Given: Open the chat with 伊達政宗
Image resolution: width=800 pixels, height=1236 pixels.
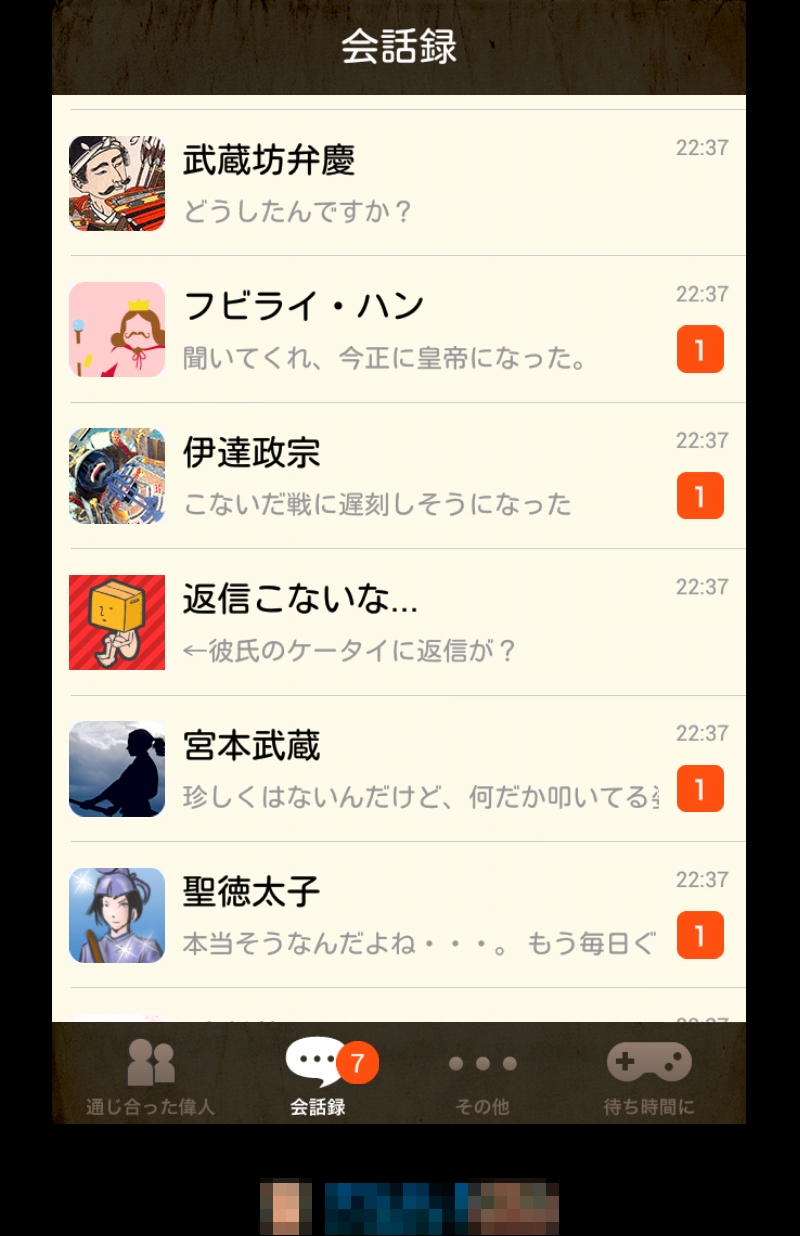Looking at the screenshot, I should pos(398,476).
